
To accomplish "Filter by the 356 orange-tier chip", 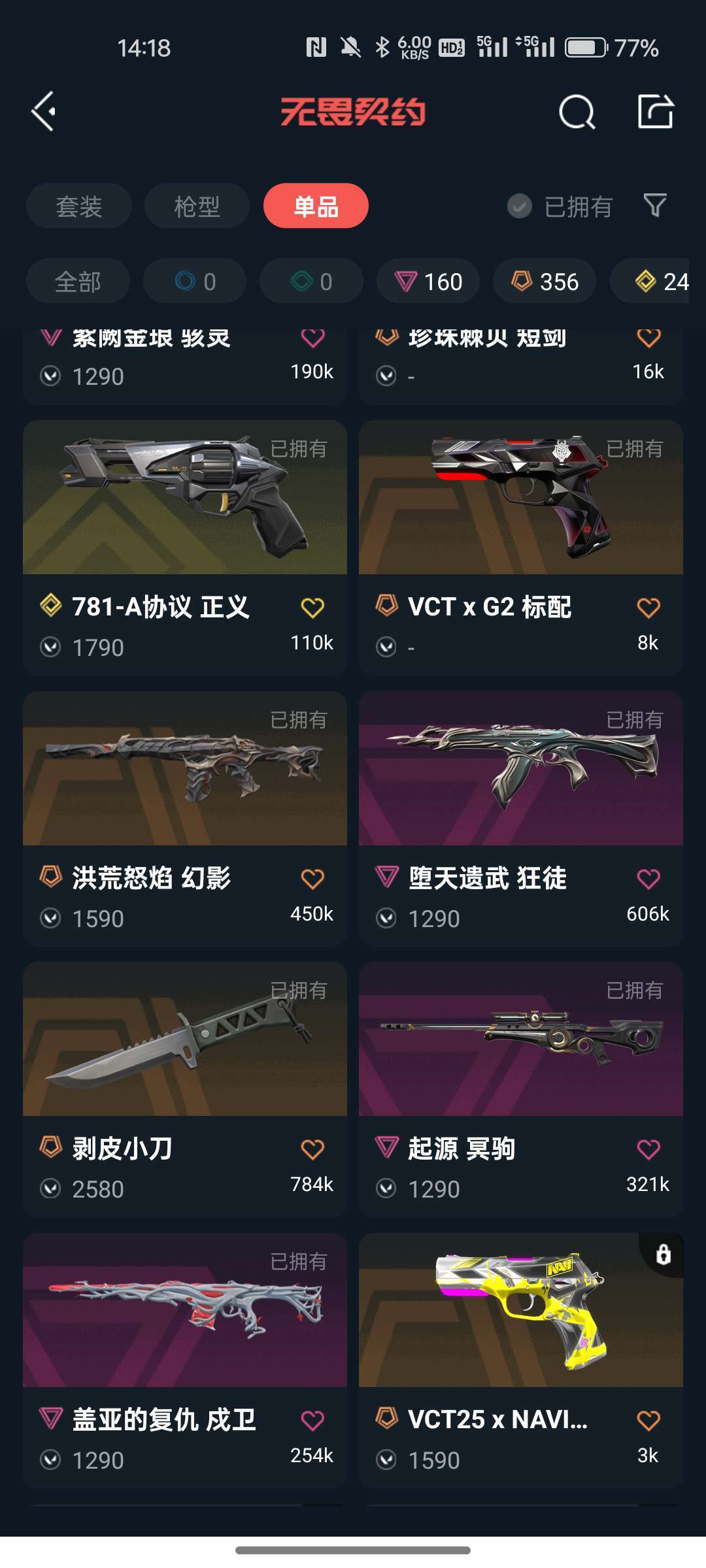I will [545, 282].
